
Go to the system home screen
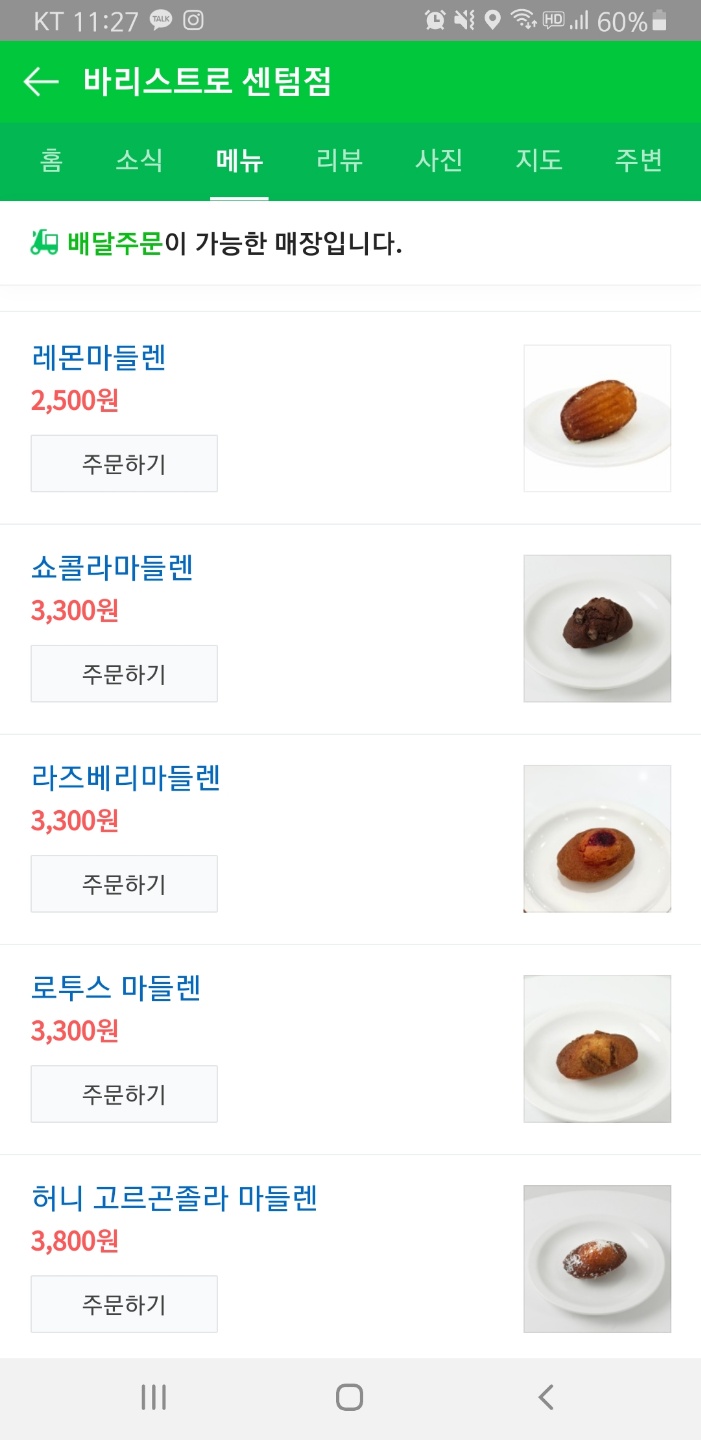[x=349, y=1397]
